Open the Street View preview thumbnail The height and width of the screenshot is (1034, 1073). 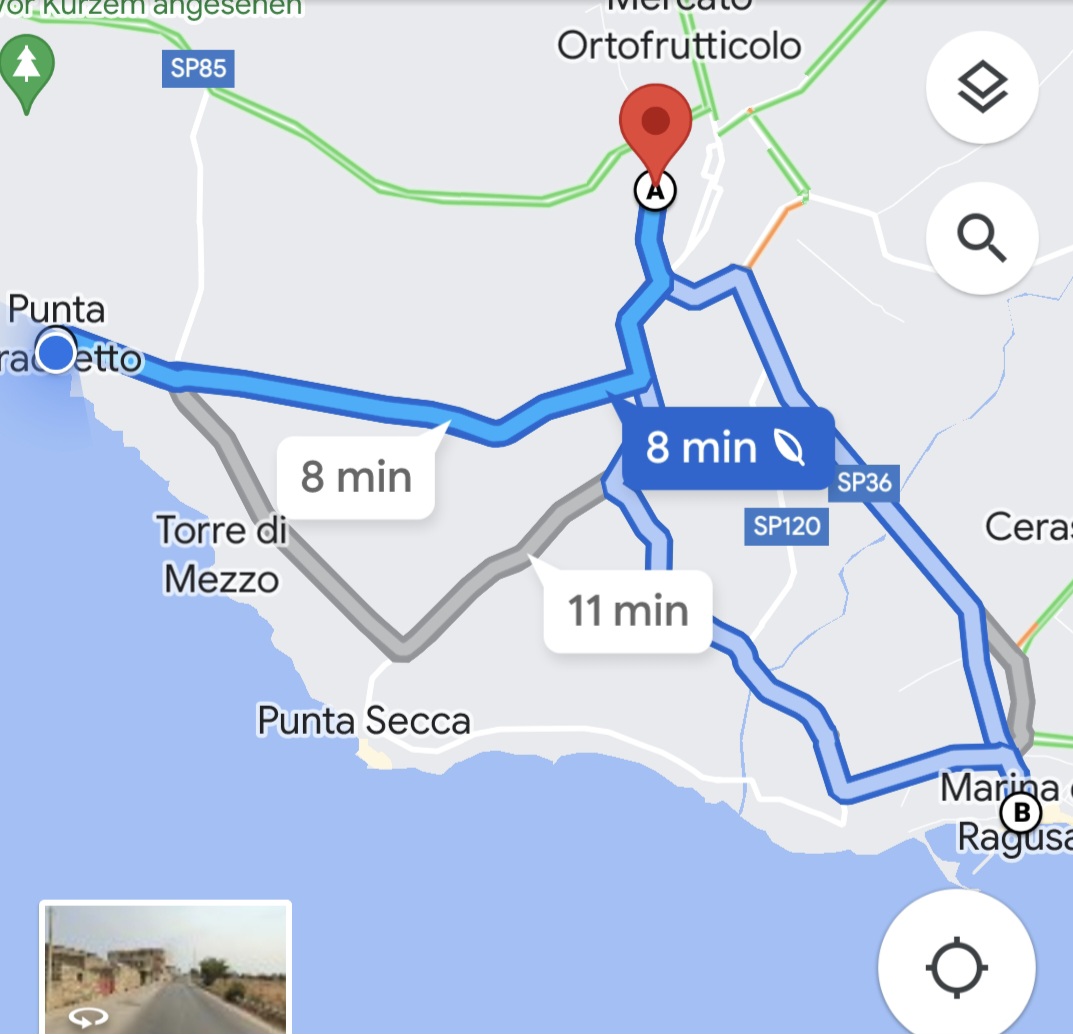166,967
